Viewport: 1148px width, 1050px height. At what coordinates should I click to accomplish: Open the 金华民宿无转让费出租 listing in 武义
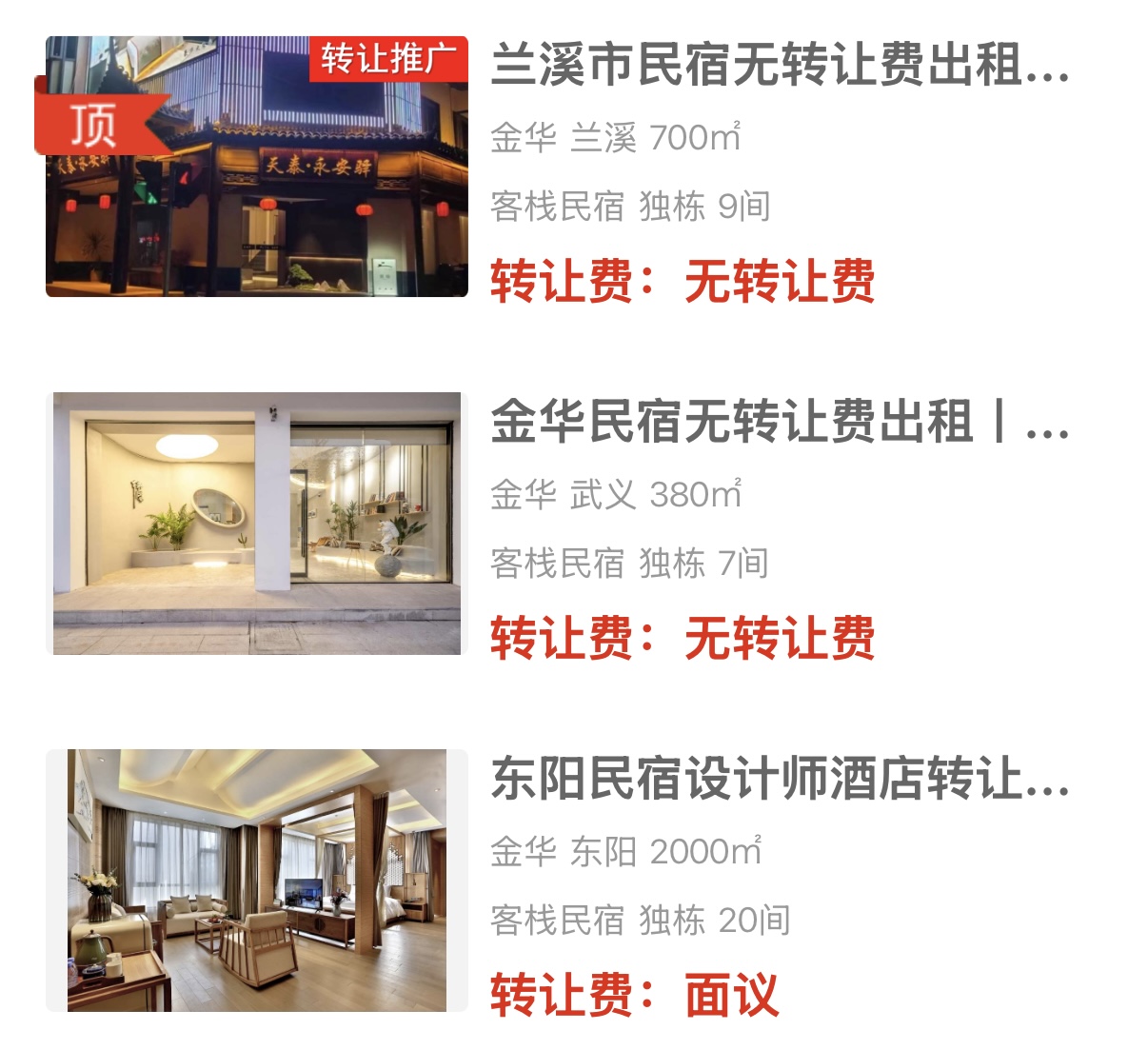point(779,422)
